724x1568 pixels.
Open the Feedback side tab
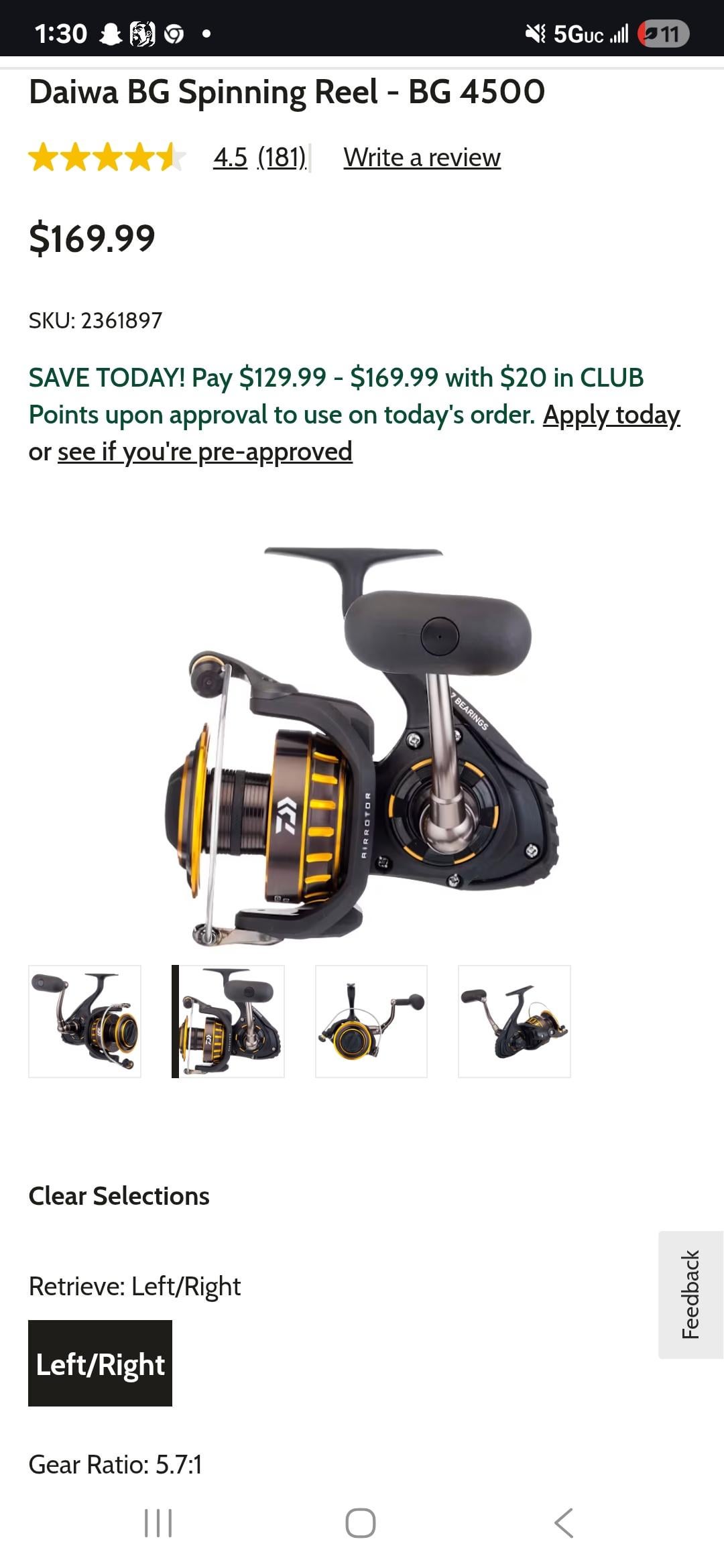[691, 1295]
